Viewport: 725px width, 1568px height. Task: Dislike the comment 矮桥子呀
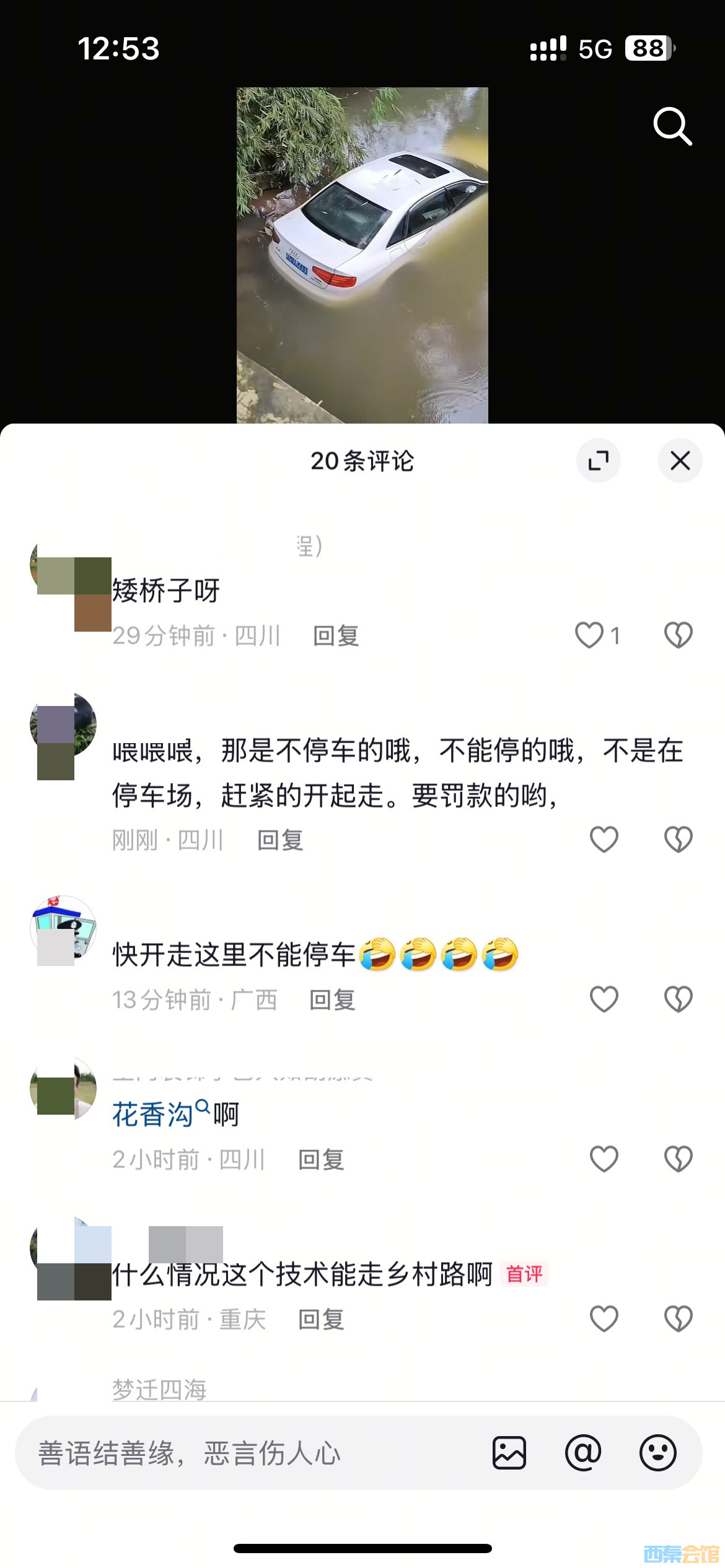click(678, 635)
